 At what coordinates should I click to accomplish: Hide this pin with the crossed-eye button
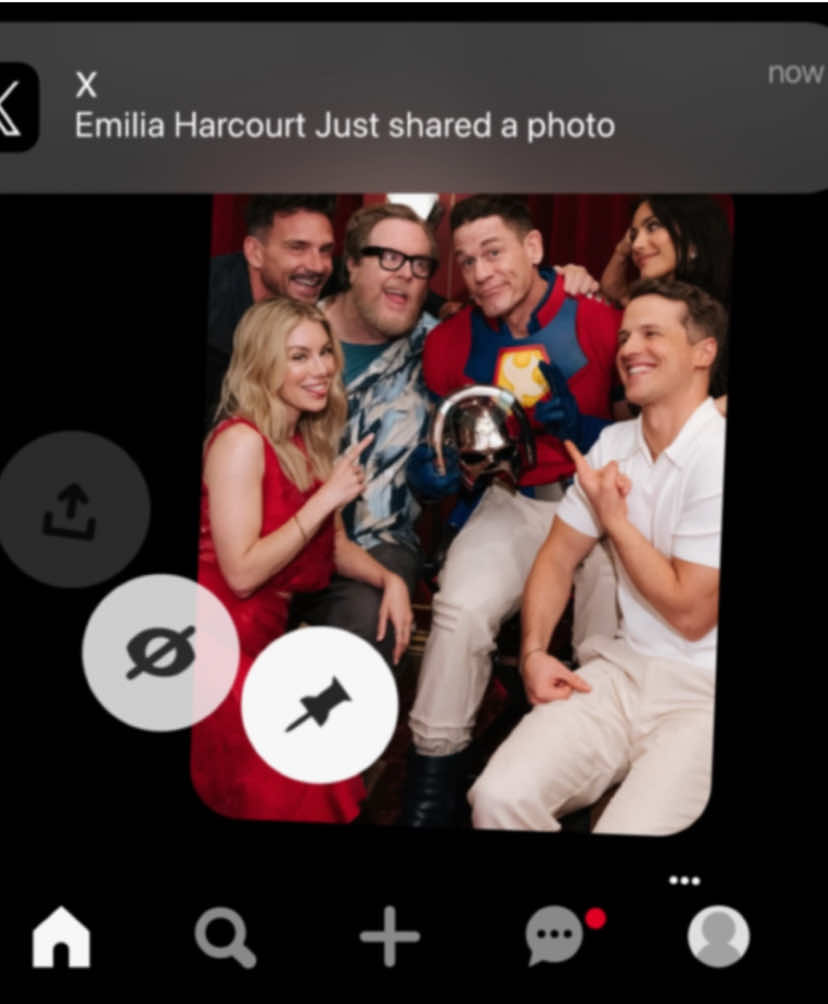point(160,652)
